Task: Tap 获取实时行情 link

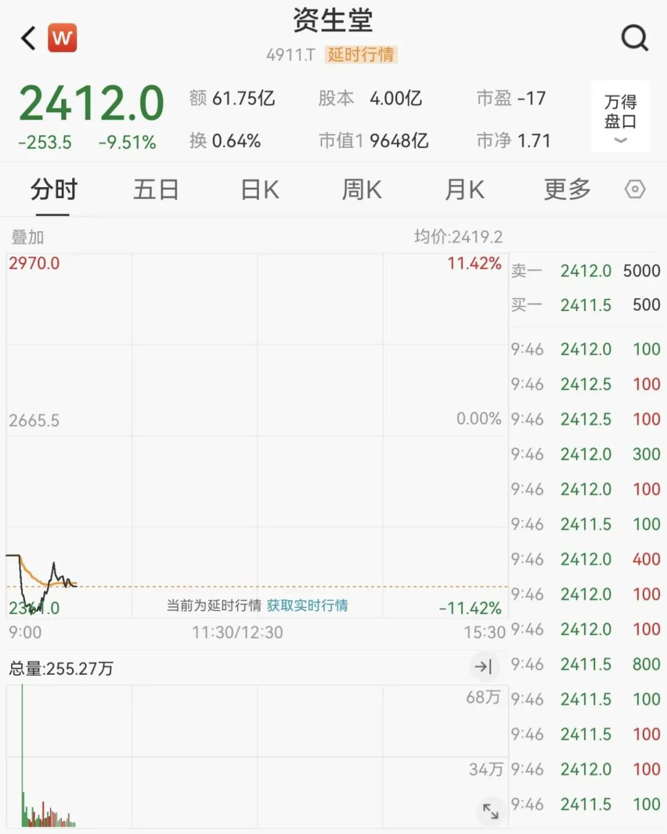Action: point(307,605)
